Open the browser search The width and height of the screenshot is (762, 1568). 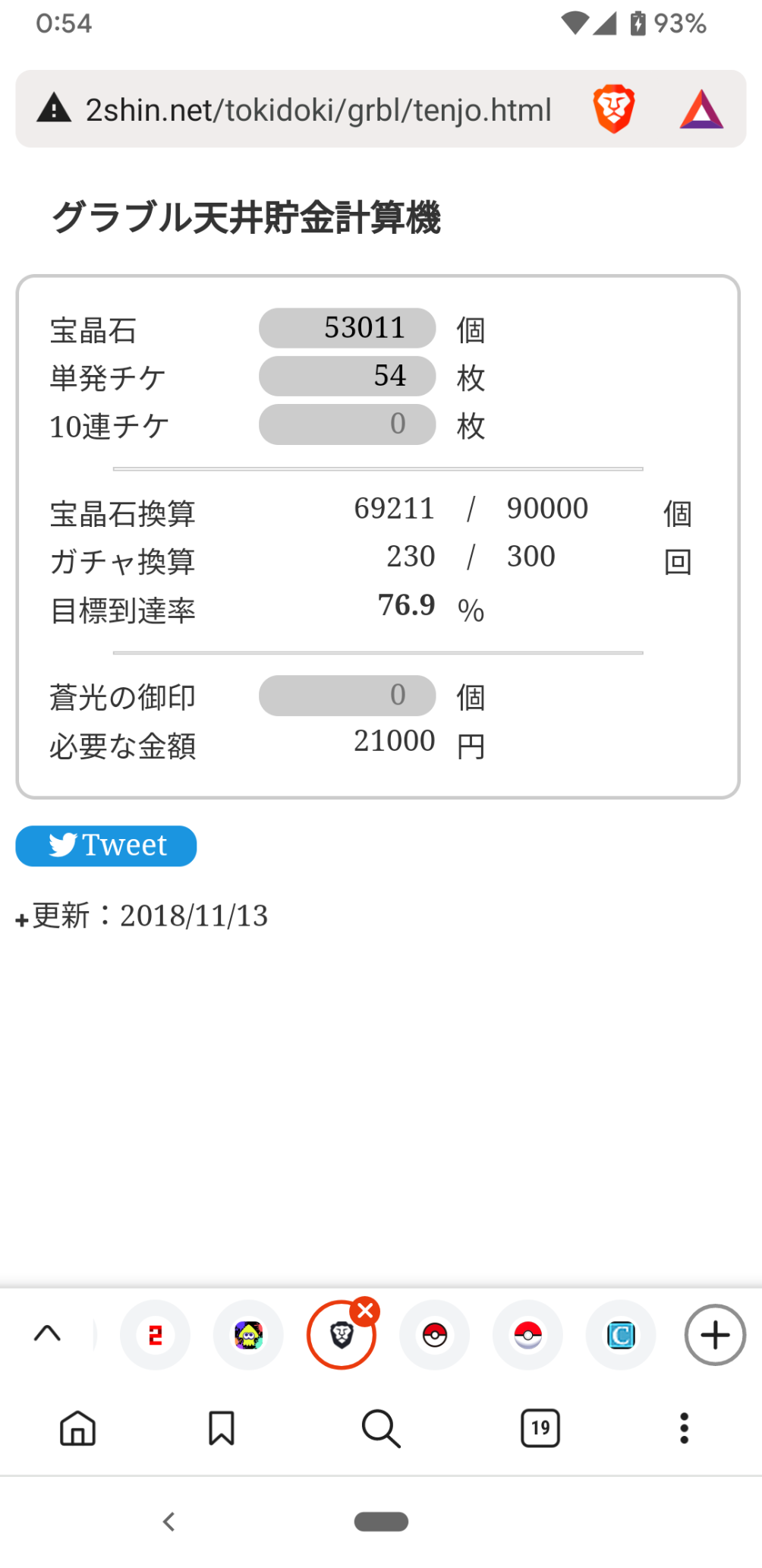(380, 1428)
